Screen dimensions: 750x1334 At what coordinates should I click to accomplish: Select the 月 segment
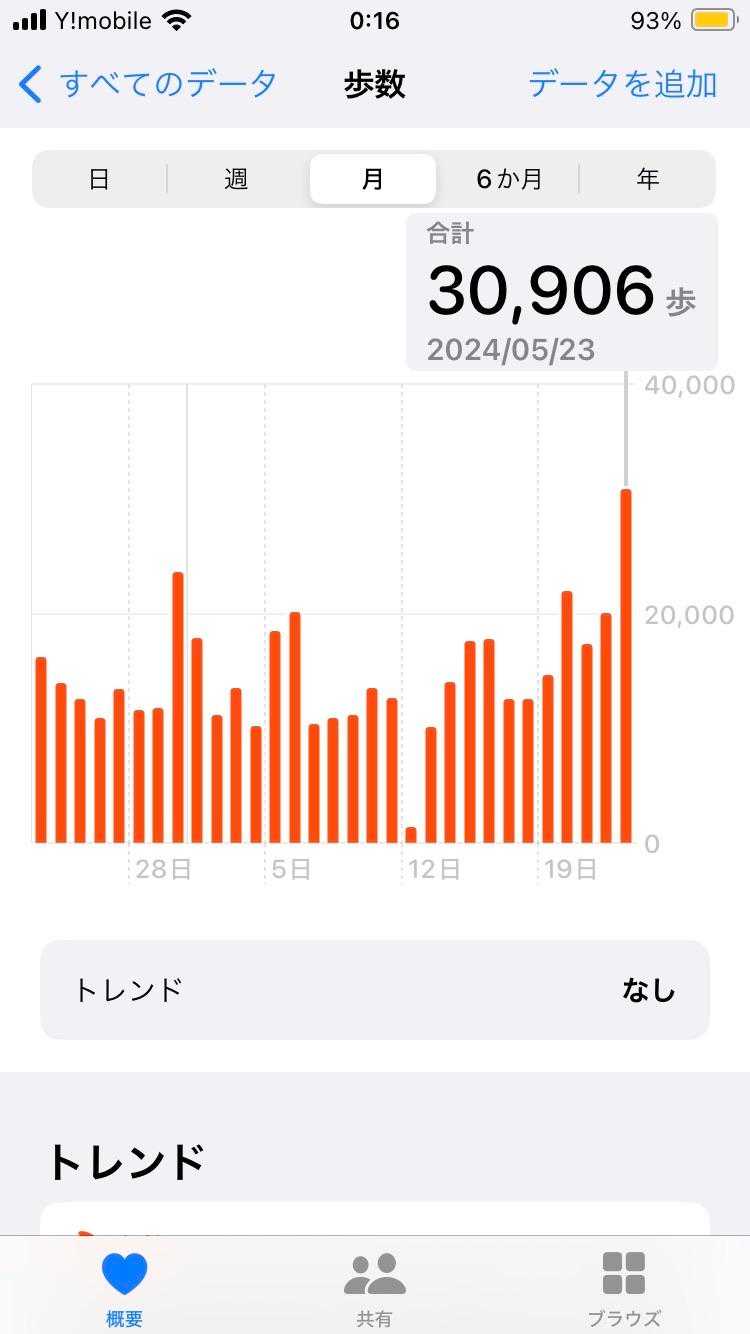coord(372,179)
